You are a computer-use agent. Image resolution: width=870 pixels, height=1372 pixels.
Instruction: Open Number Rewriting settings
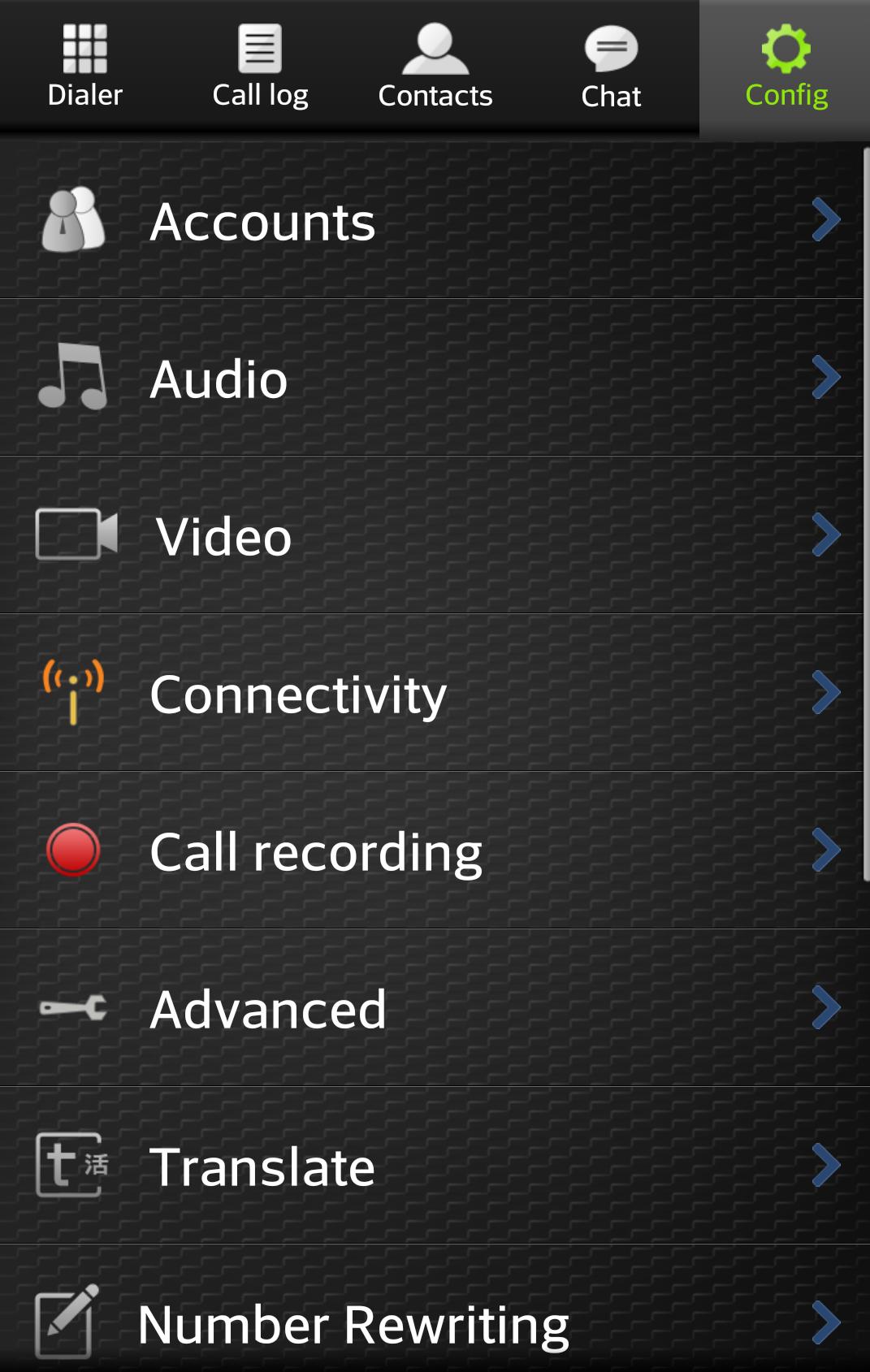(x=431, y=1322)
